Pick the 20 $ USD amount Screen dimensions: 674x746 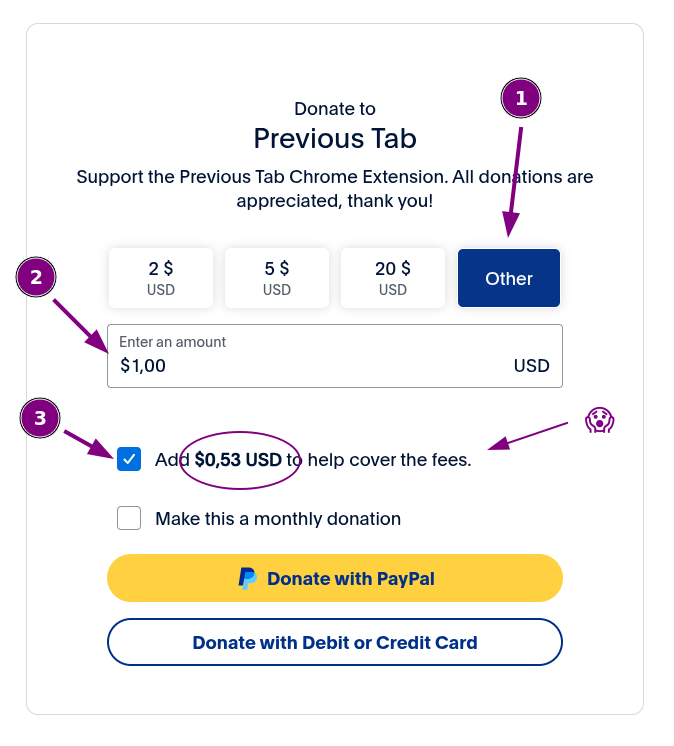[393, 278]
